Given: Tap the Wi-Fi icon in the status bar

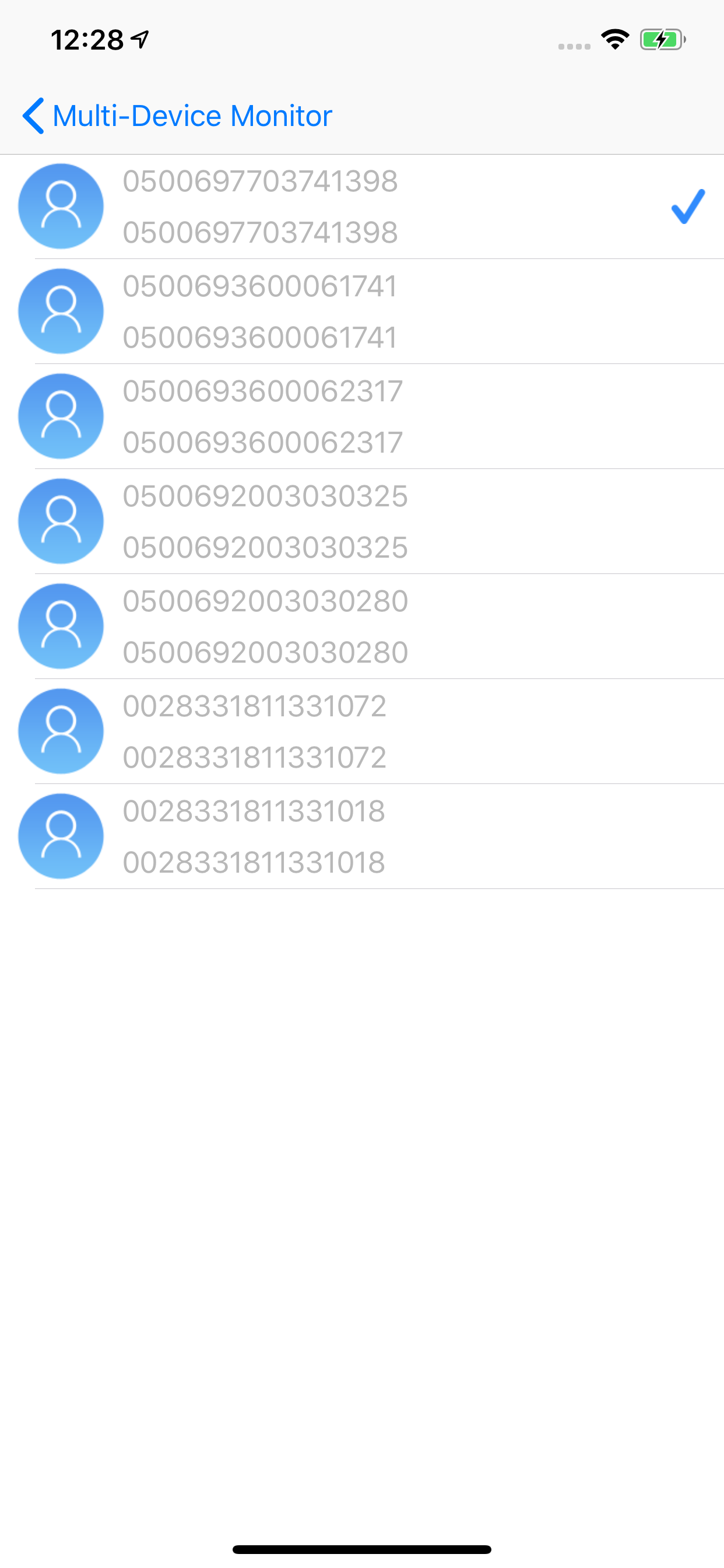Looking at the screenshot, I should coord(615,38).
